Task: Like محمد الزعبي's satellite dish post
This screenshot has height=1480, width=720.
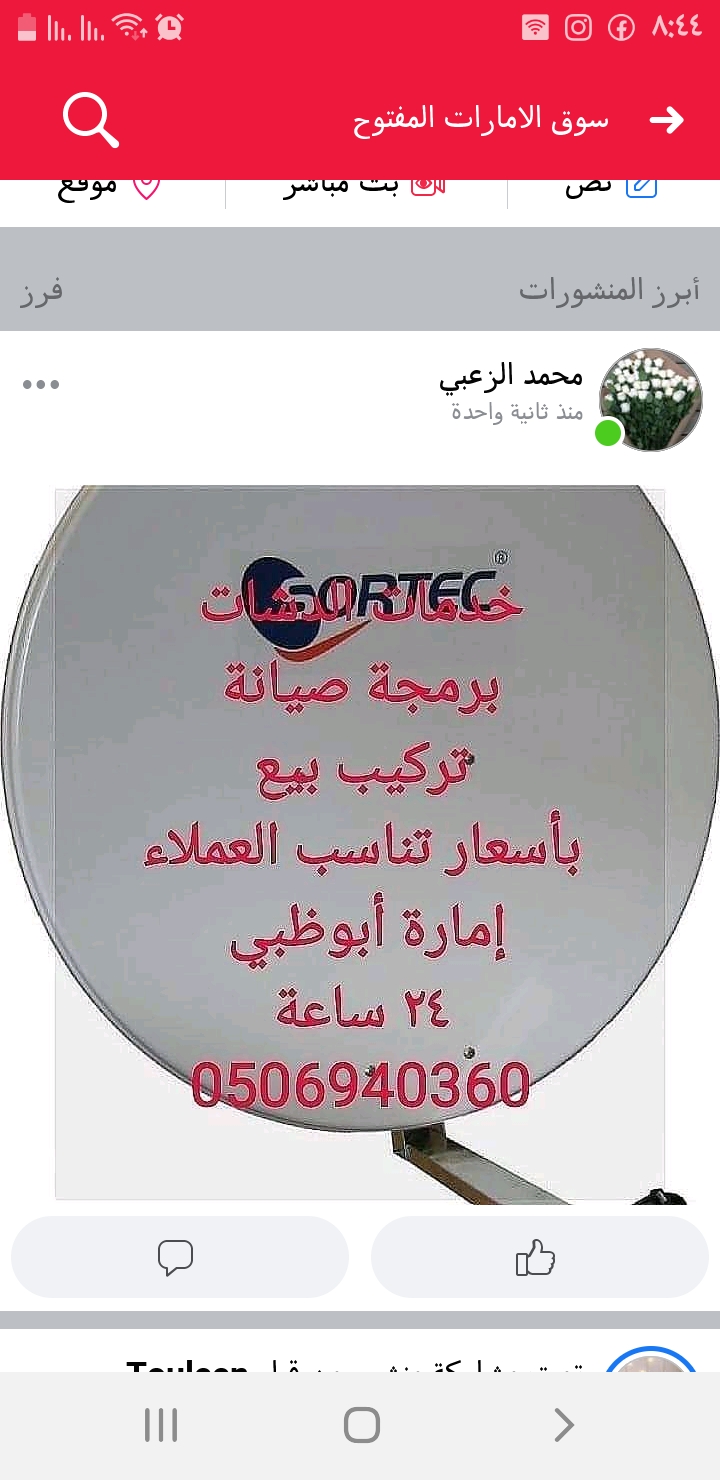Action: [539, 1257]
